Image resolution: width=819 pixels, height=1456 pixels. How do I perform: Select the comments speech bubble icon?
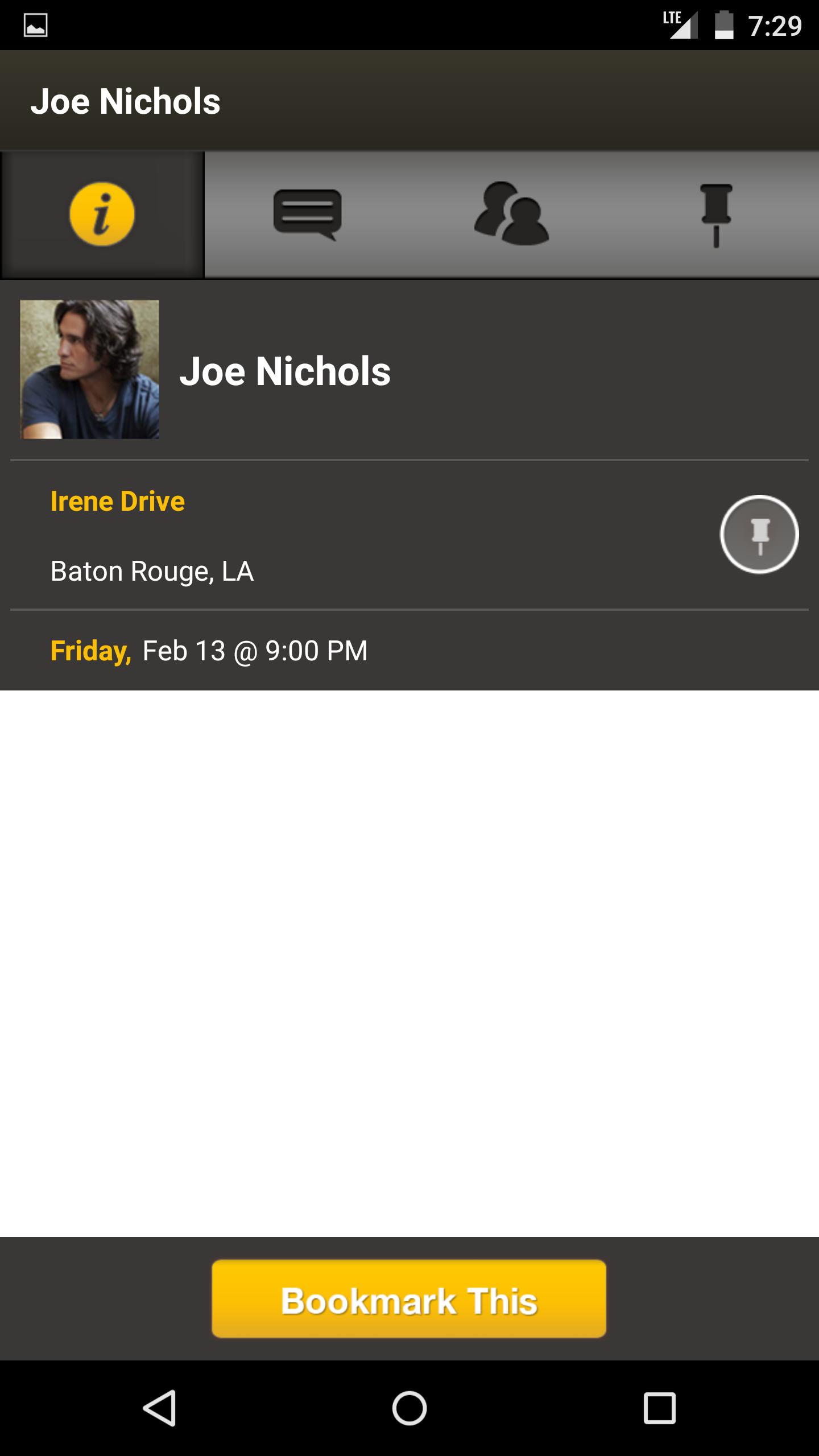coord(307,215)
